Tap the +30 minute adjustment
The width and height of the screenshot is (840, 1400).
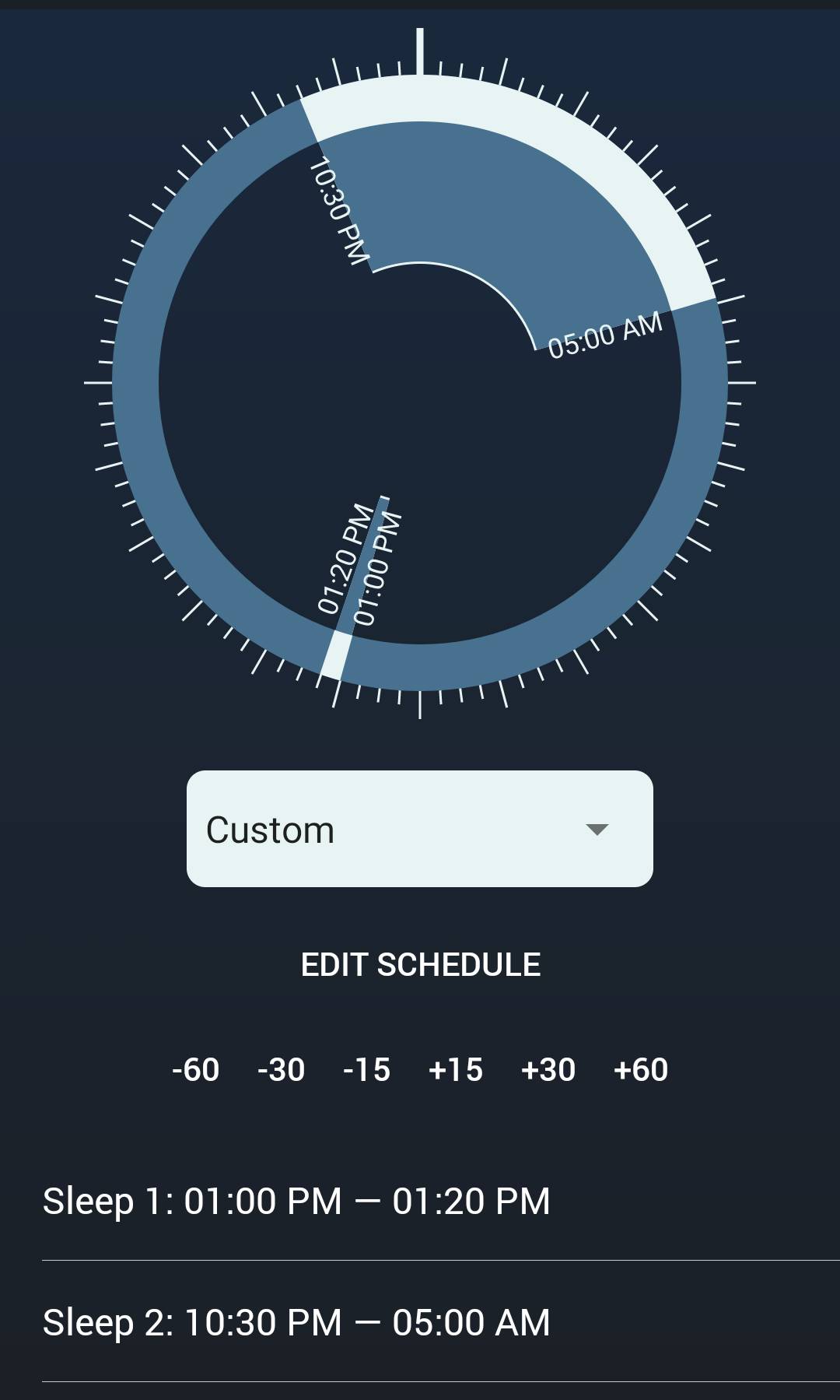[x=548, y=1070]
